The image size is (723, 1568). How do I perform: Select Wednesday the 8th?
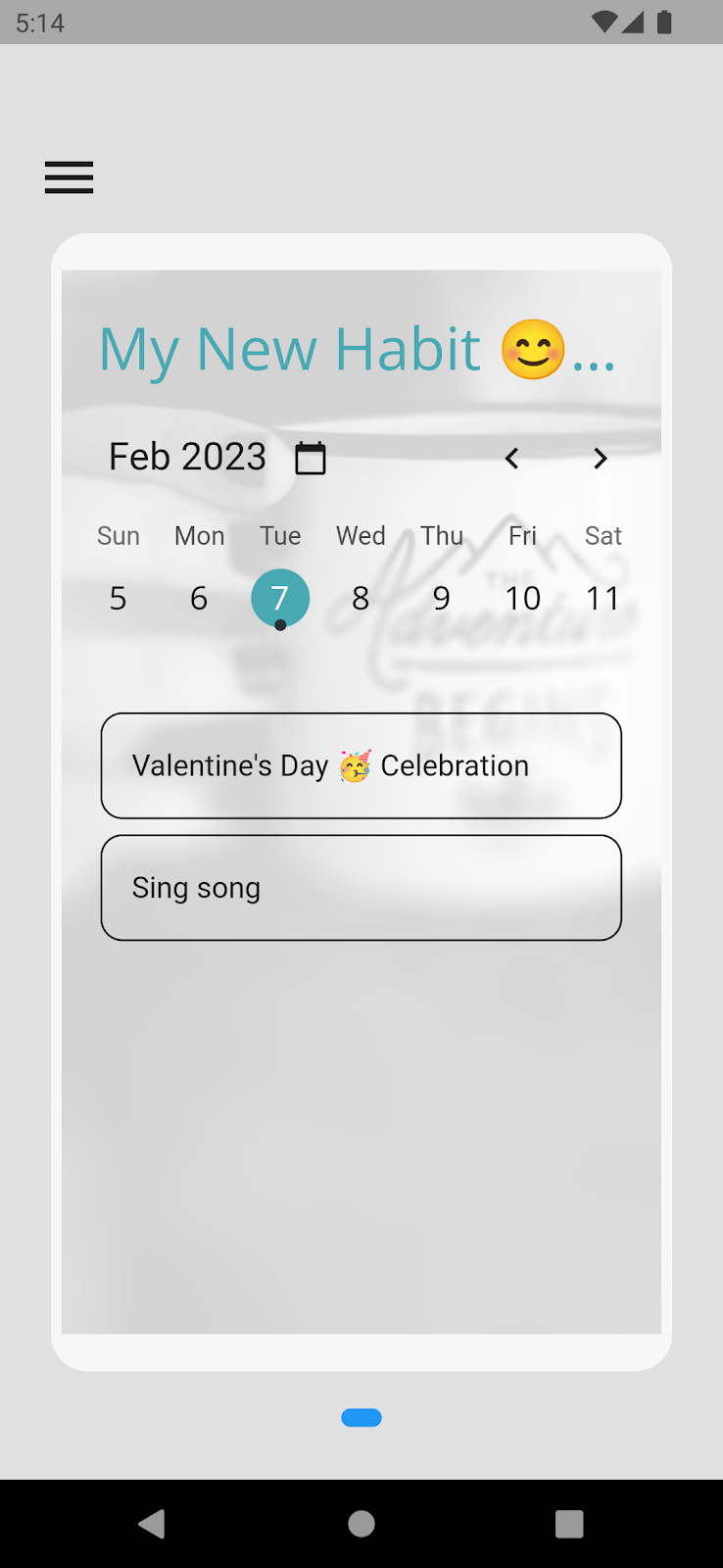point(361,598)
